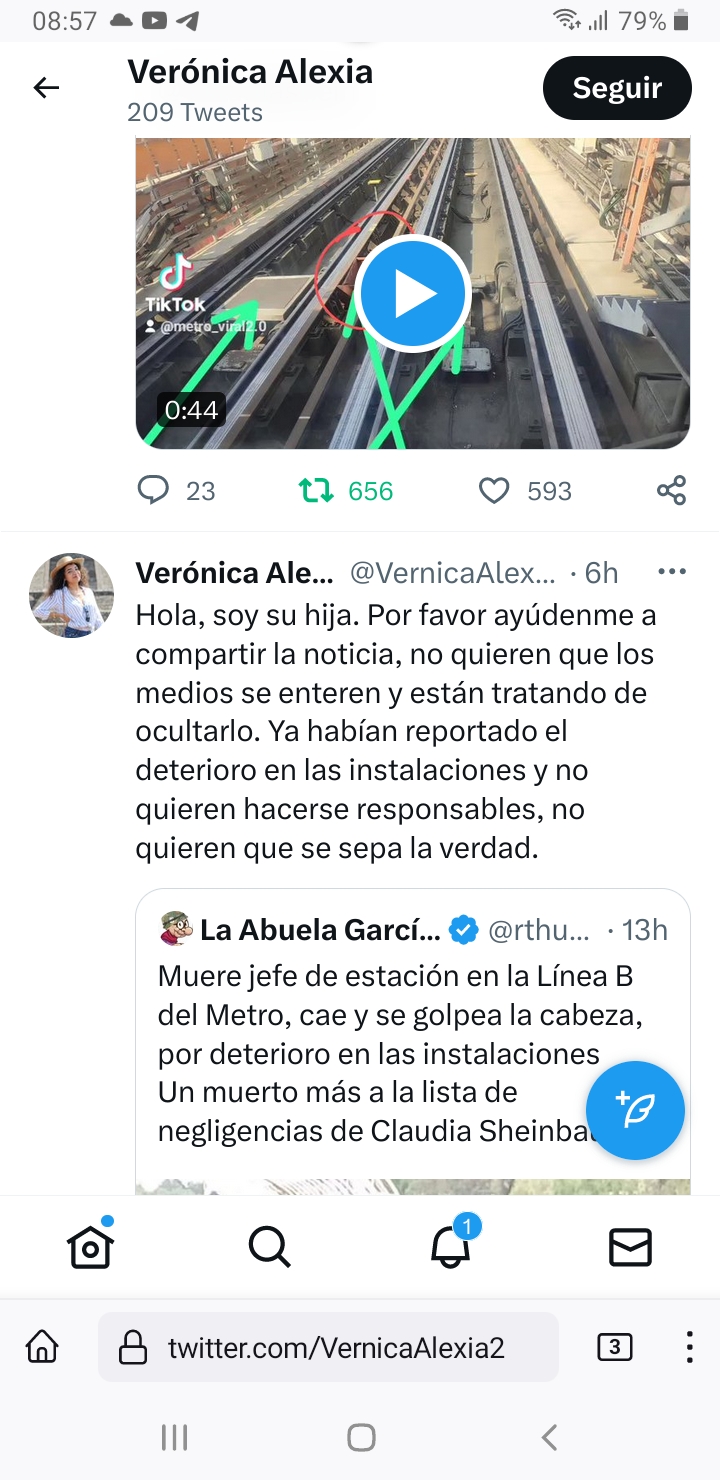The height and width of the screenshot is (1480, 720).
Task: Compose a new tweet
Action: coord(635,1110)
